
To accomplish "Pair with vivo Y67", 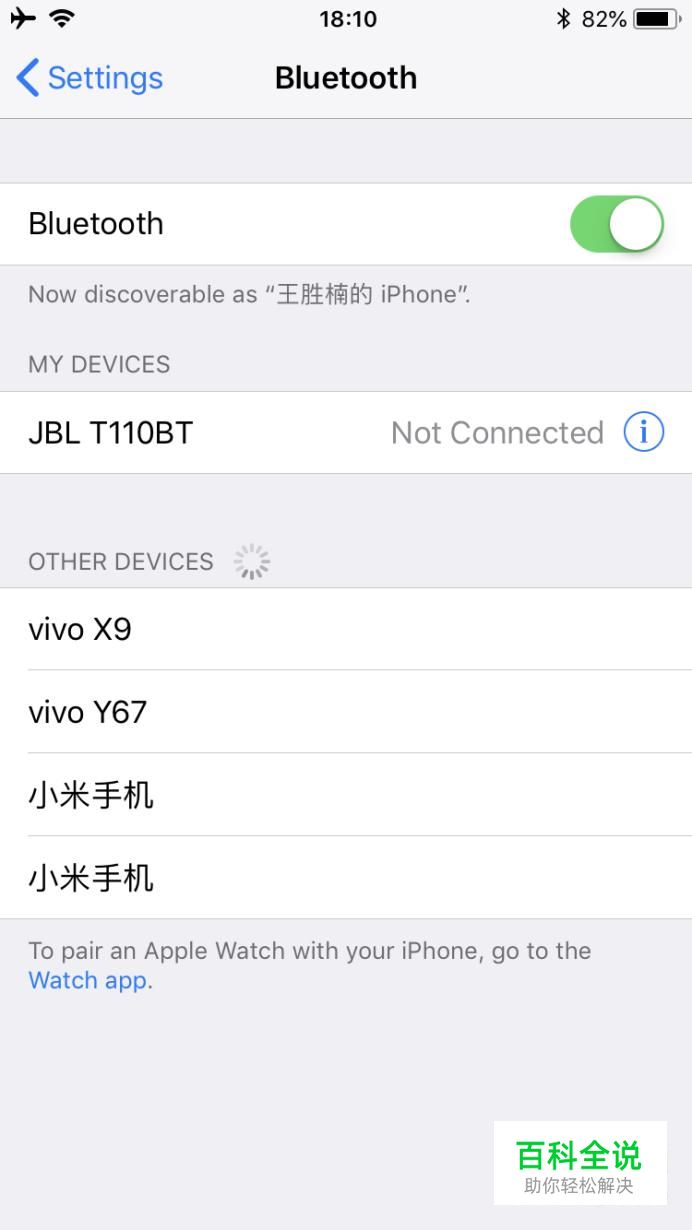I will [x=346, y=712].
